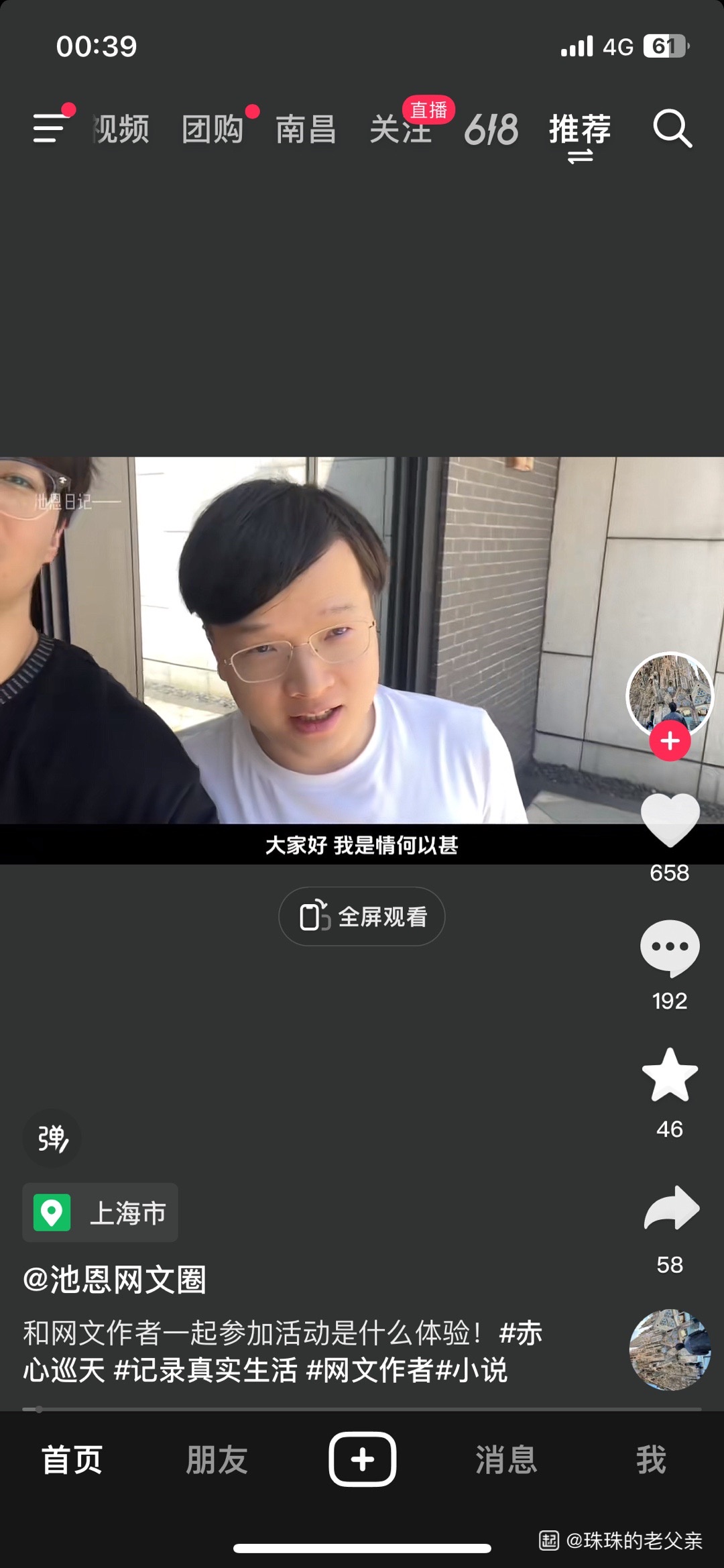Open the spinning music disc at bottom right

pyautogui.click(x=670, y=1349)
